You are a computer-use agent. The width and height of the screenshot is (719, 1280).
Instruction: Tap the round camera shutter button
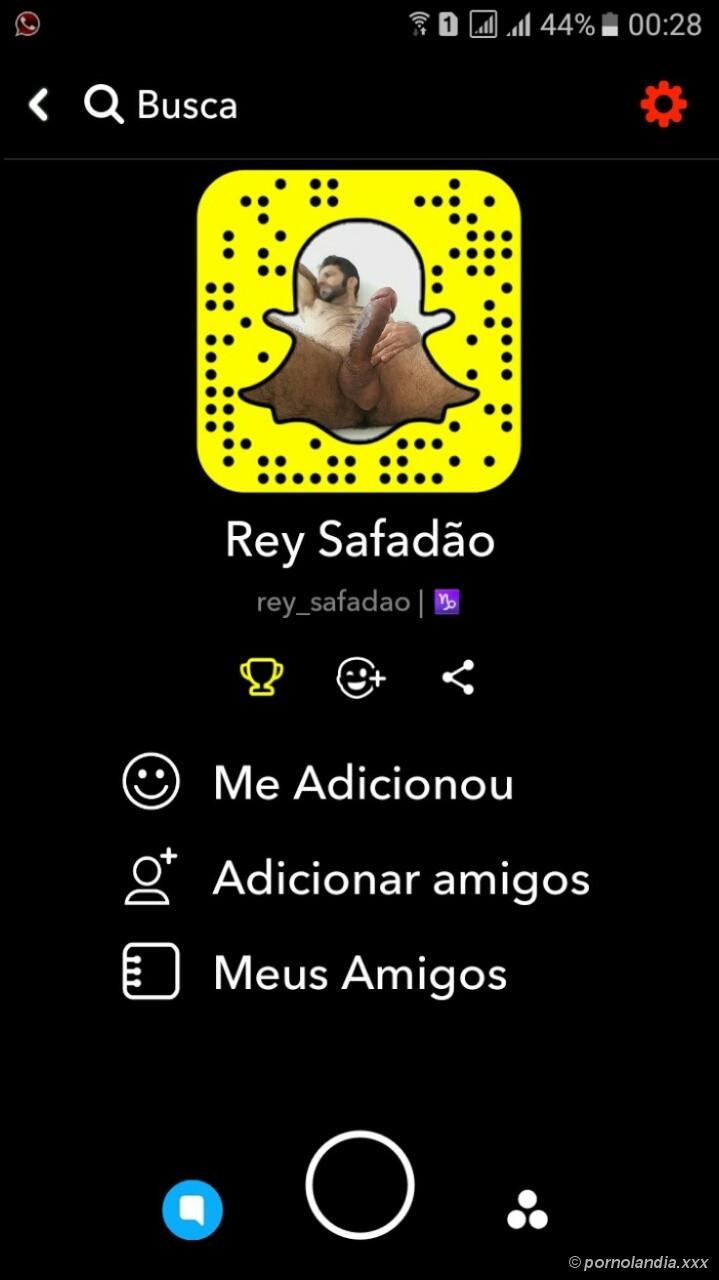pyautogui.click(x=360, y=1186)
